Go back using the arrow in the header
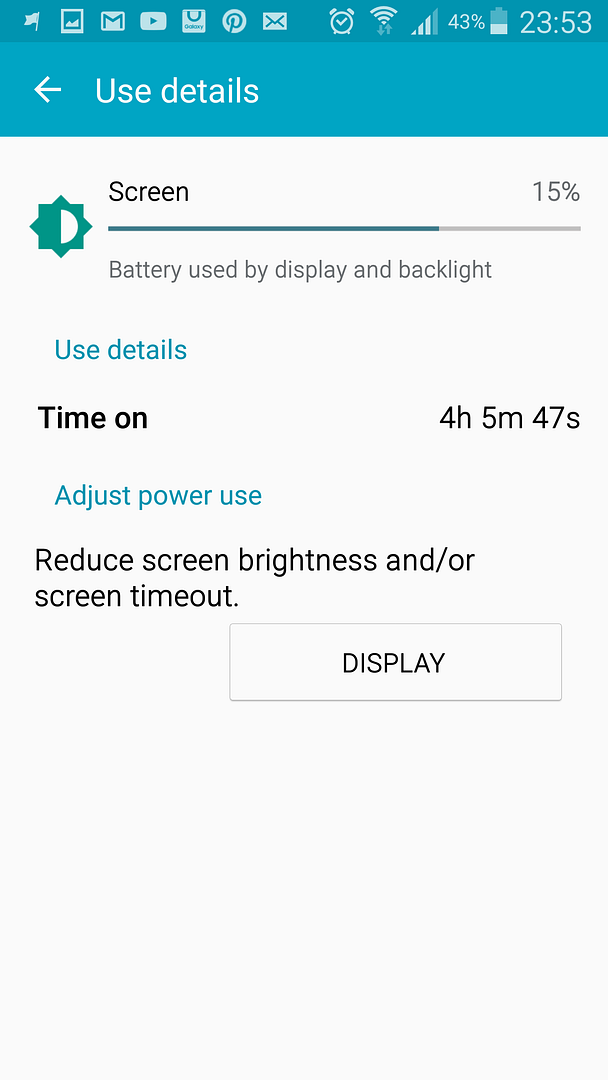608x1080 pixels. point(48,90)
